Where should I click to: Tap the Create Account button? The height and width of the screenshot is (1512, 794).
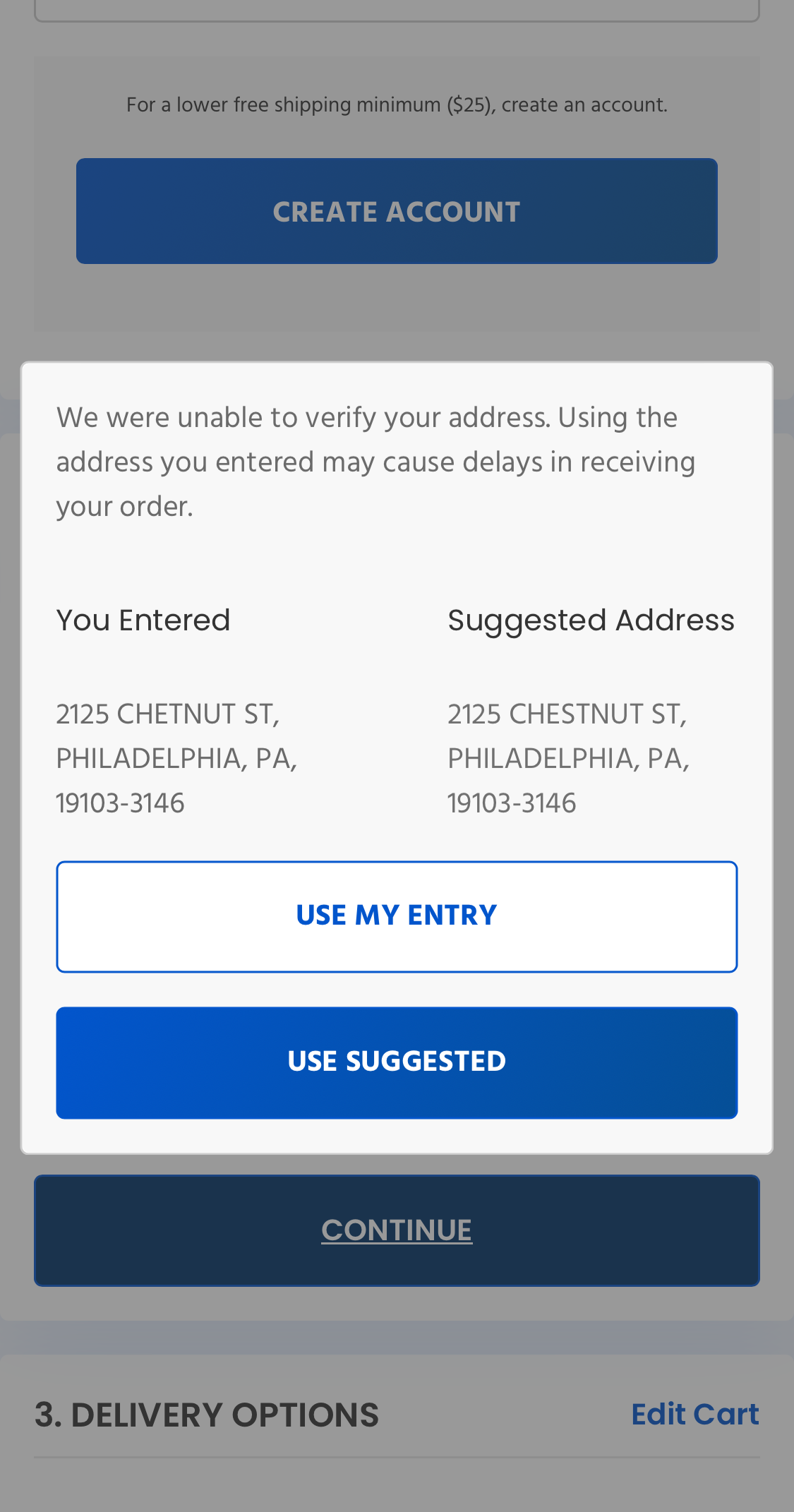point(397,211)
